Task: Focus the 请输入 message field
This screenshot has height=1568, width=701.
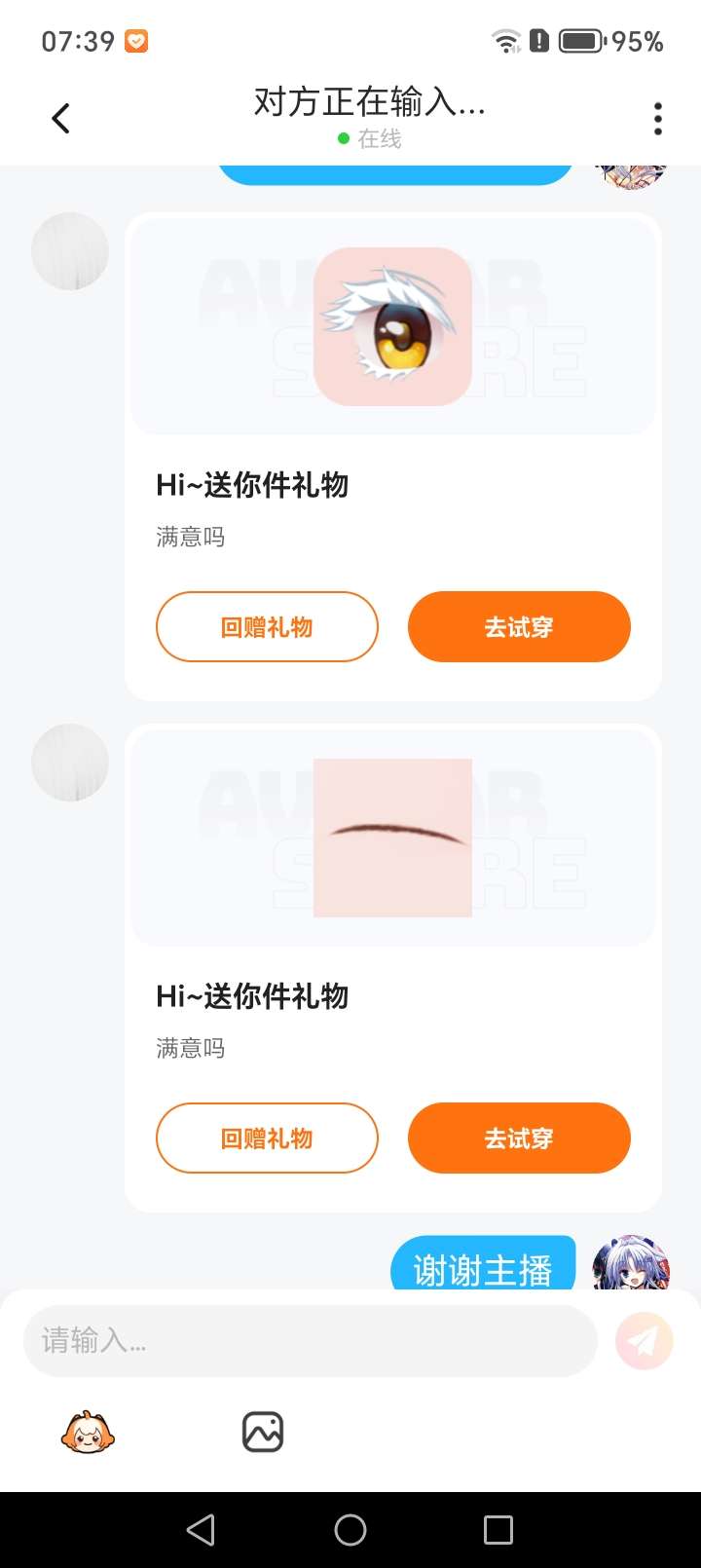Action: pyautogui.click(x=310, y=1341)
